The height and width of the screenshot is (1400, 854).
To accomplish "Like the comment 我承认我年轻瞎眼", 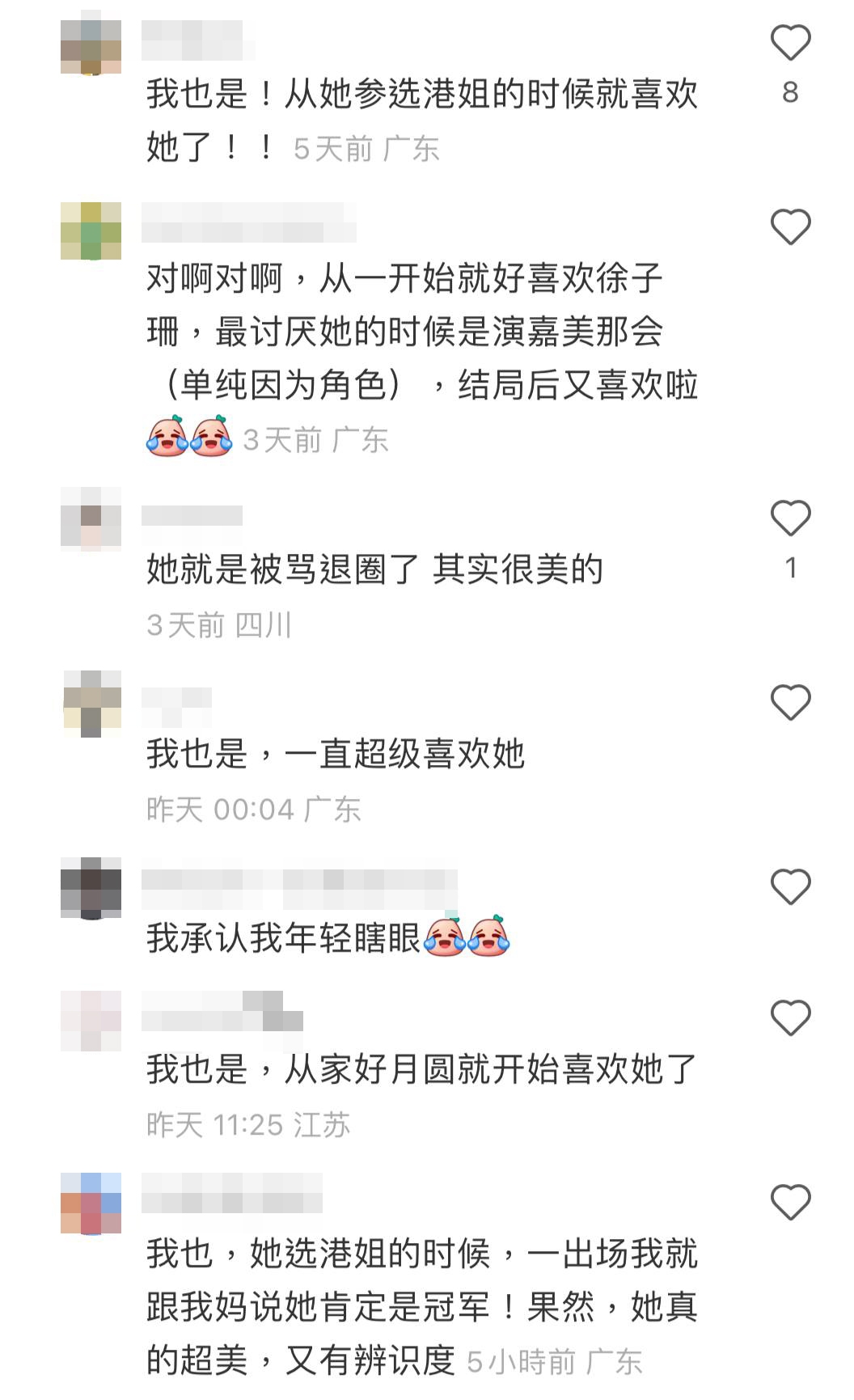I will [x=790, y=886].
